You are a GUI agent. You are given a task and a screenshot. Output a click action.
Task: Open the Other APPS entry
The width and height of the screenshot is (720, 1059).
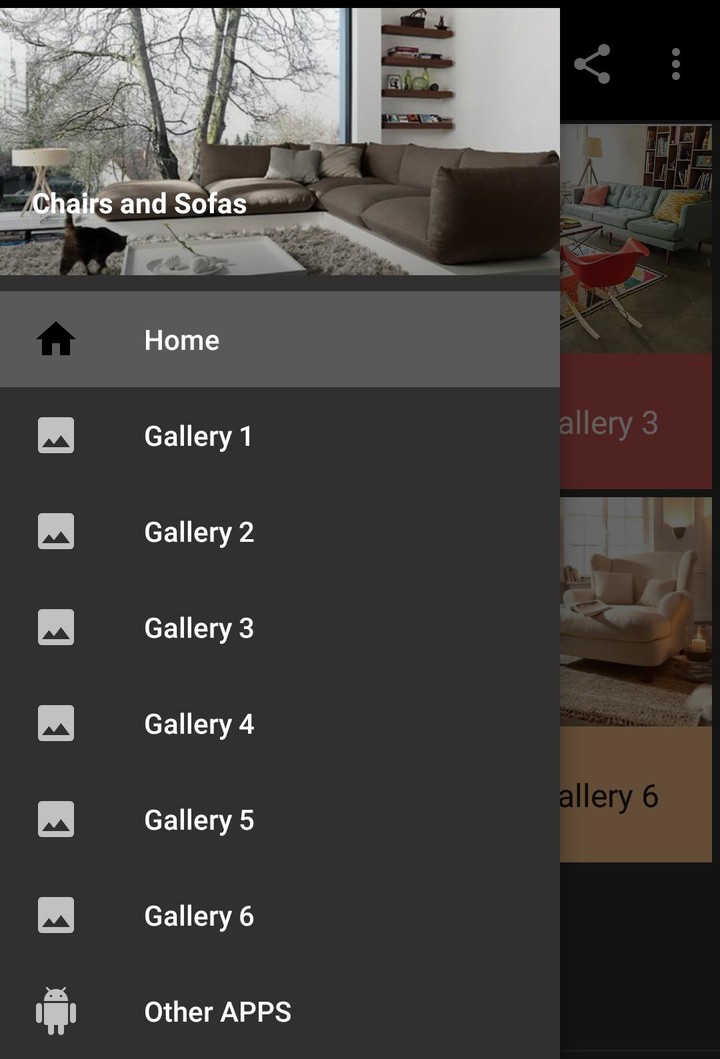(216, 1011)
